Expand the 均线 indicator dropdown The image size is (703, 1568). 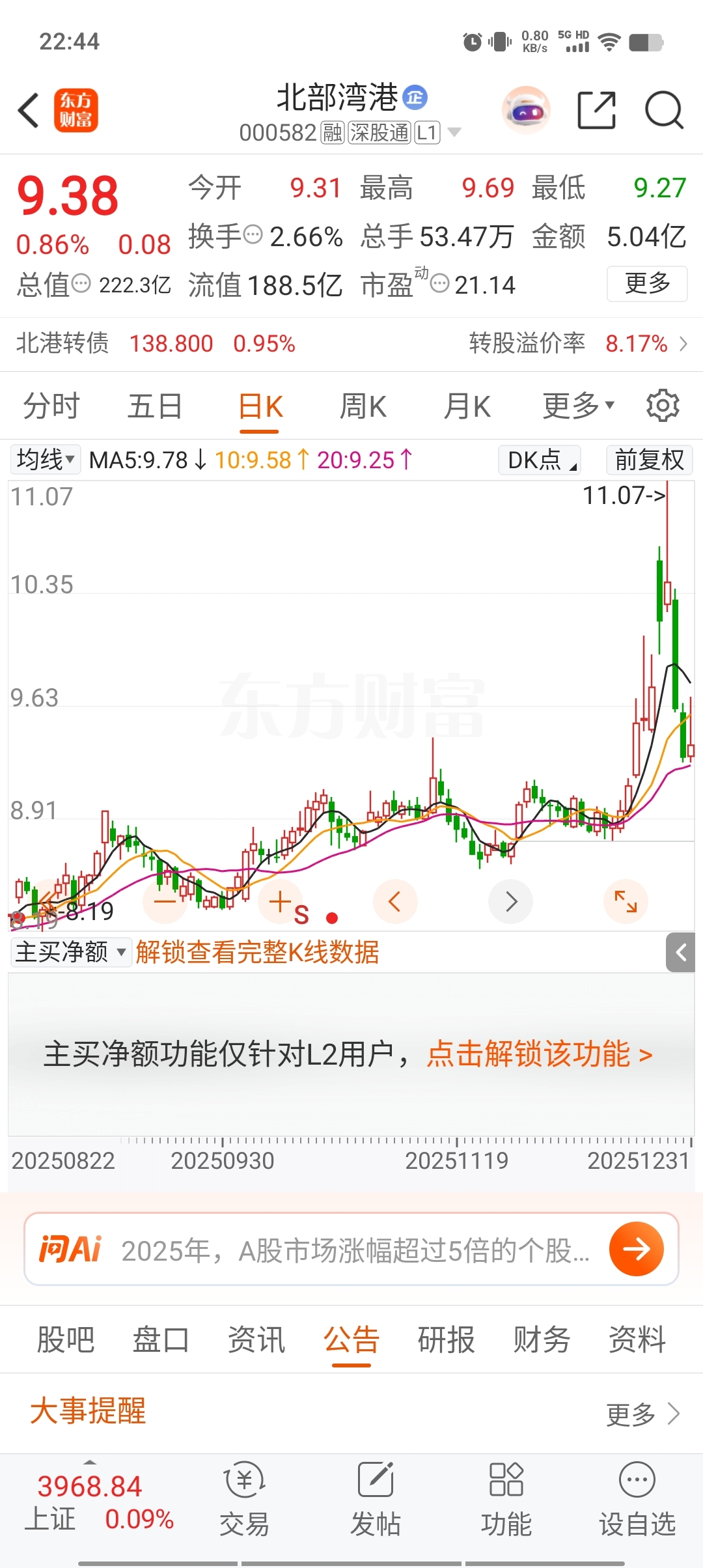tap(46, 460)
